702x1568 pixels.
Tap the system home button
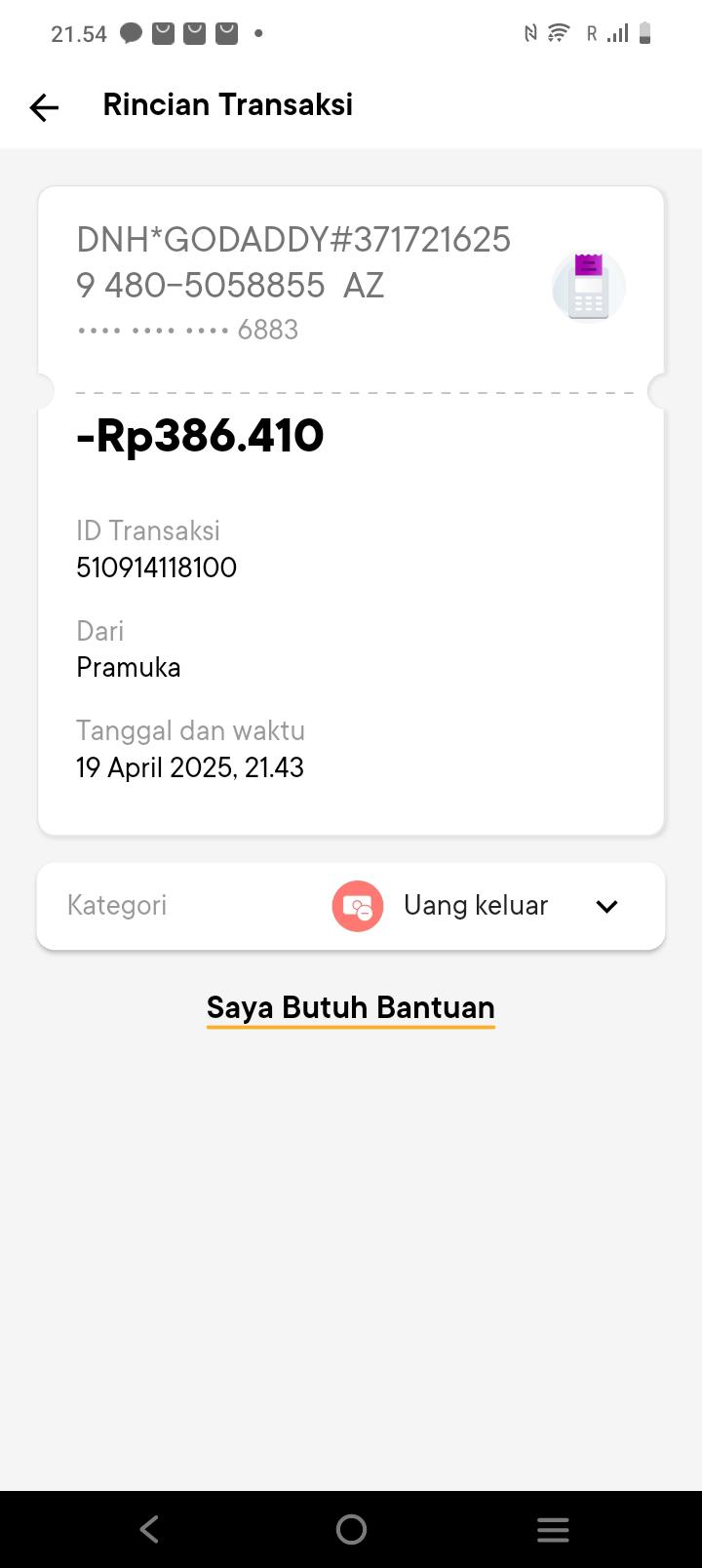pos(351,1529)
